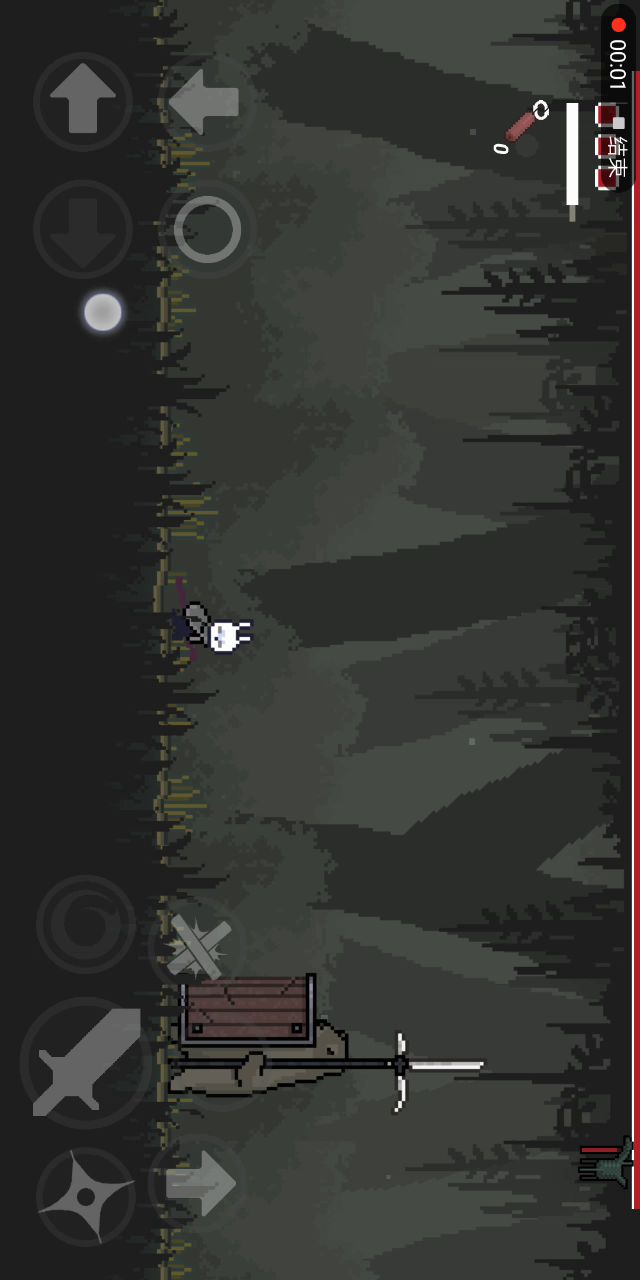Tap the crossed-blades skill button
Viewport: 640px width, 1280px height.
pos(199,946)
